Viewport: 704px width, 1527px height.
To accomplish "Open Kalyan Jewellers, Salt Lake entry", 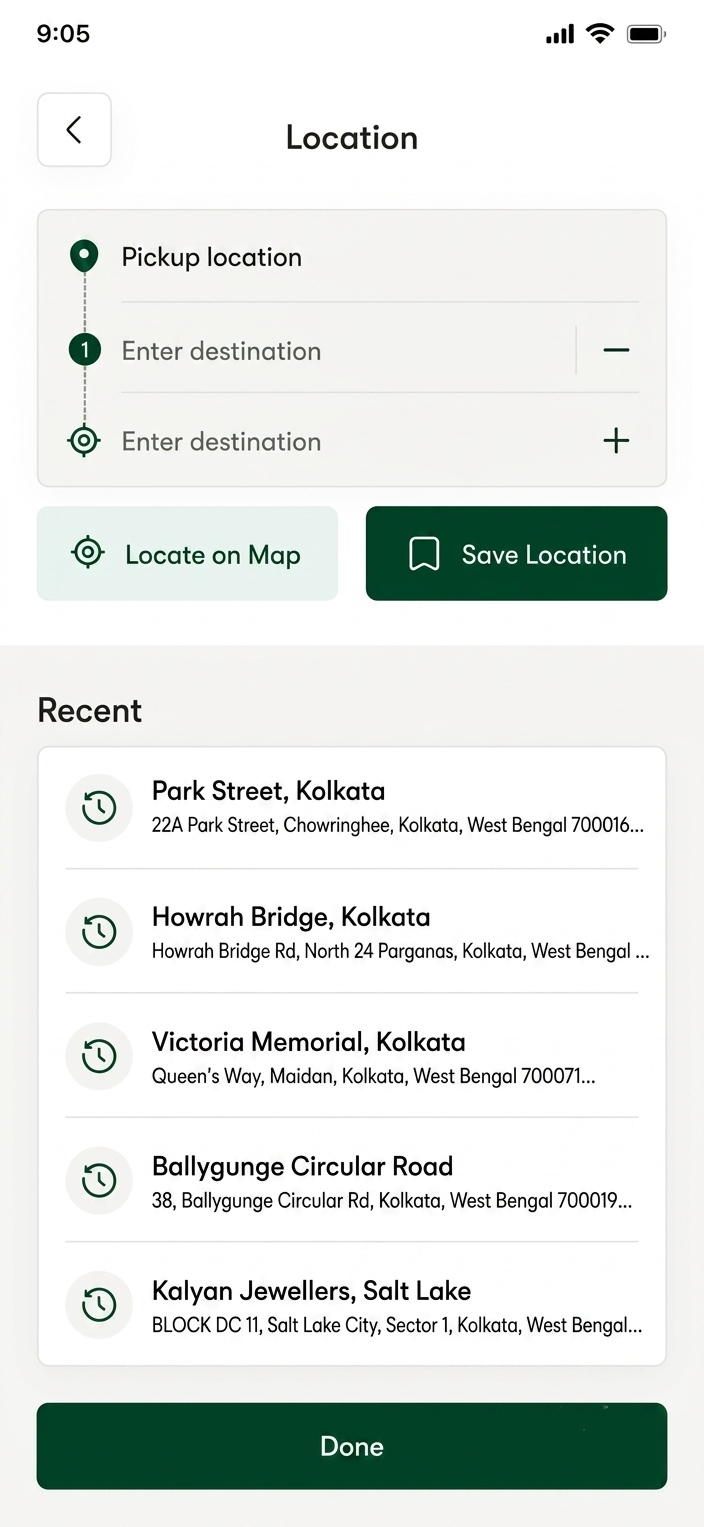I will 352,1305.
